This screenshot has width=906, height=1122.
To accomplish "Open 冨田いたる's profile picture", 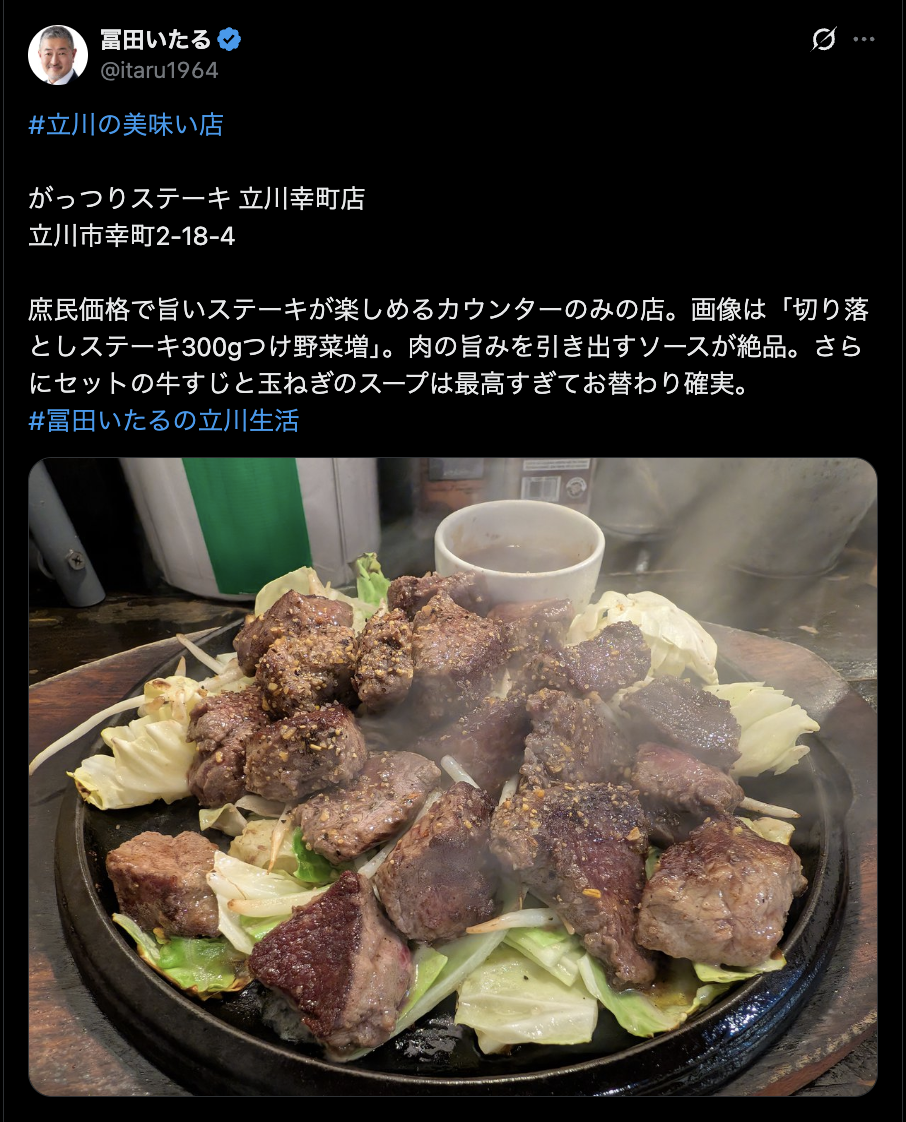I will [x=57, y=54].
